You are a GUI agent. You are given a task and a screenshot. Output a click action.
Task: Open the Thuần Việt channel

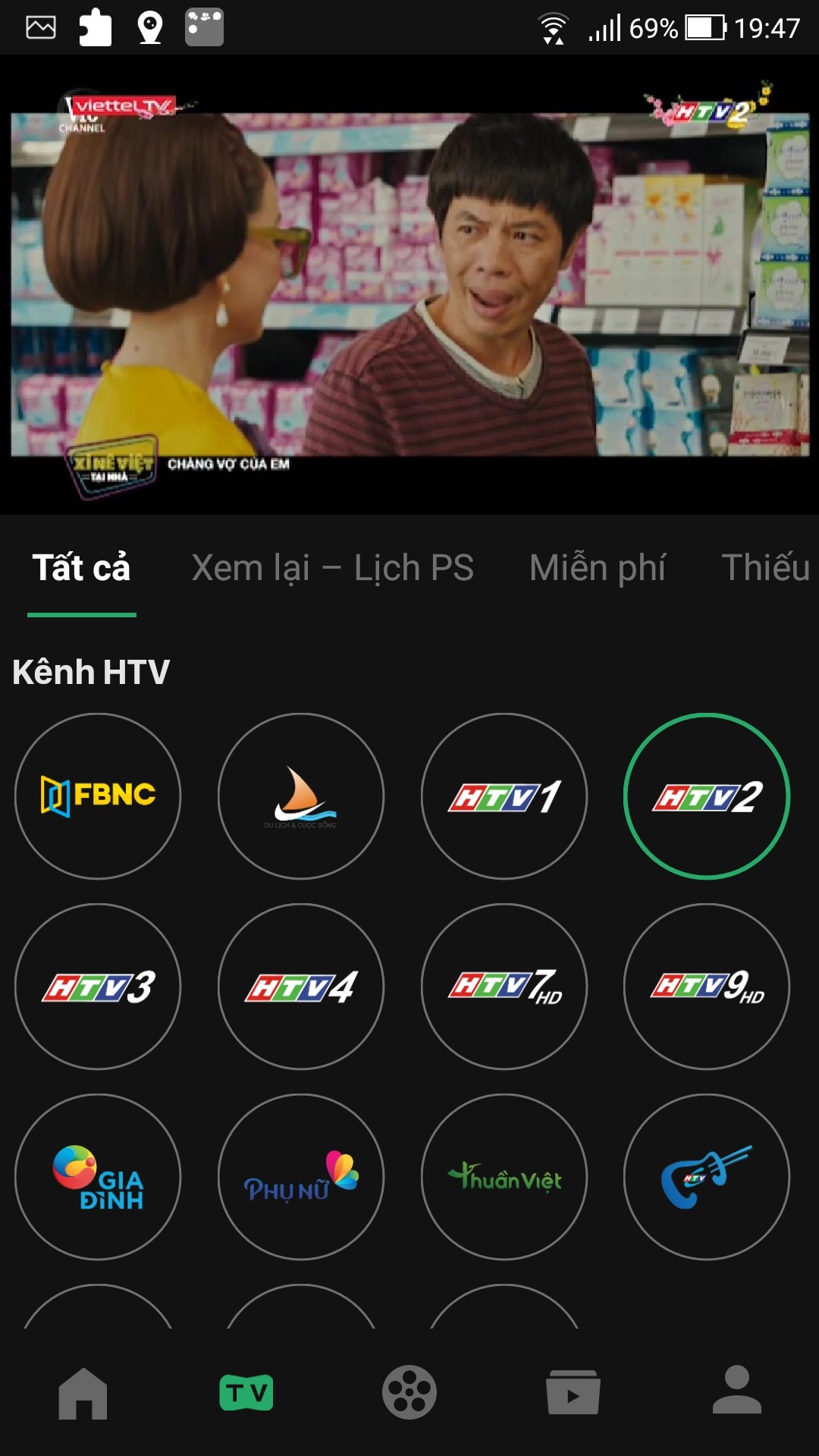(x=504, y=1178)
